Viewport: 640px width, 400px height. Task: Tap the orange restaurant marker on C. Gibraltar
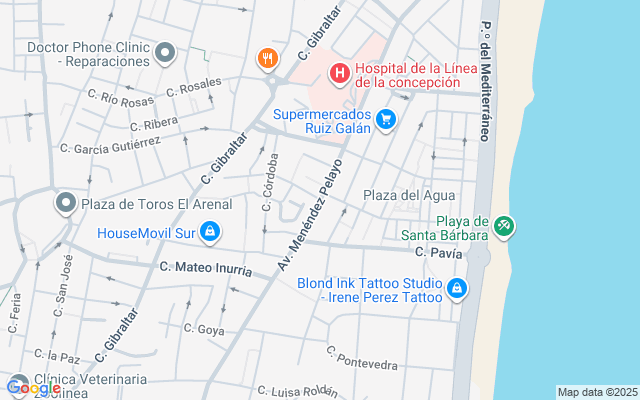pyautogui.click(x=266, y=57)
